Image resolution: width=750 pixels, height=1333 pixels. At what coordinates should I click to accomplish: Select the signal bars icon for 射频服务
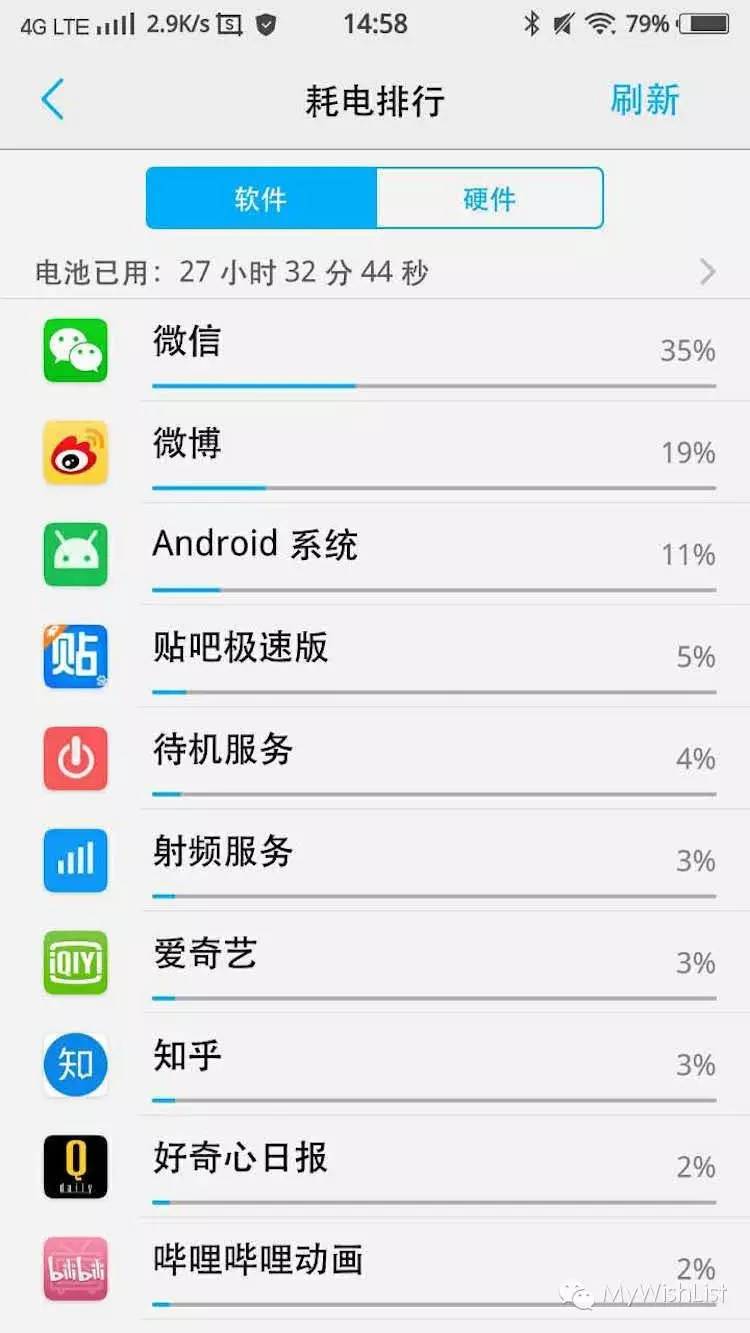(75, 861)
